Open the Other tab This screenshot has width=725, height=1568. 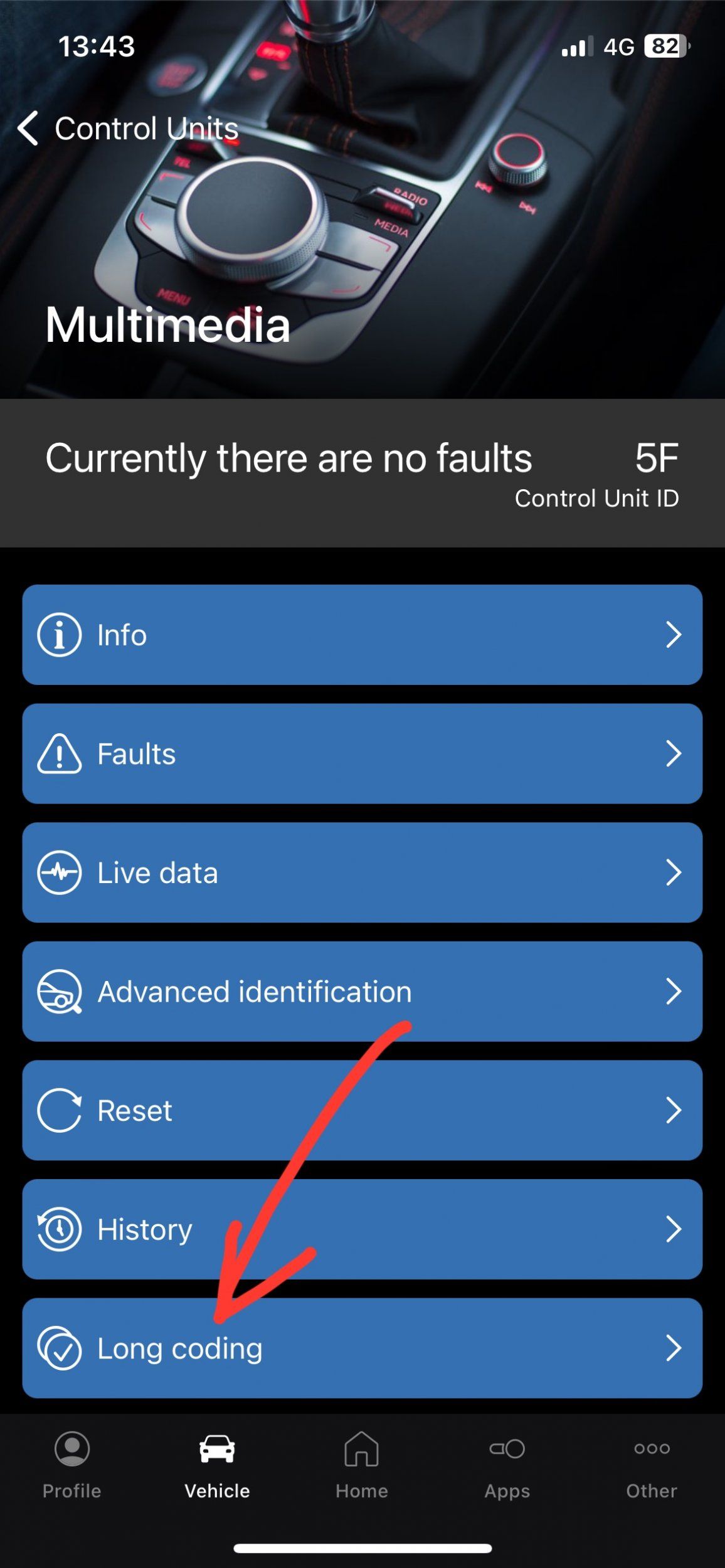click(652, 1465)
